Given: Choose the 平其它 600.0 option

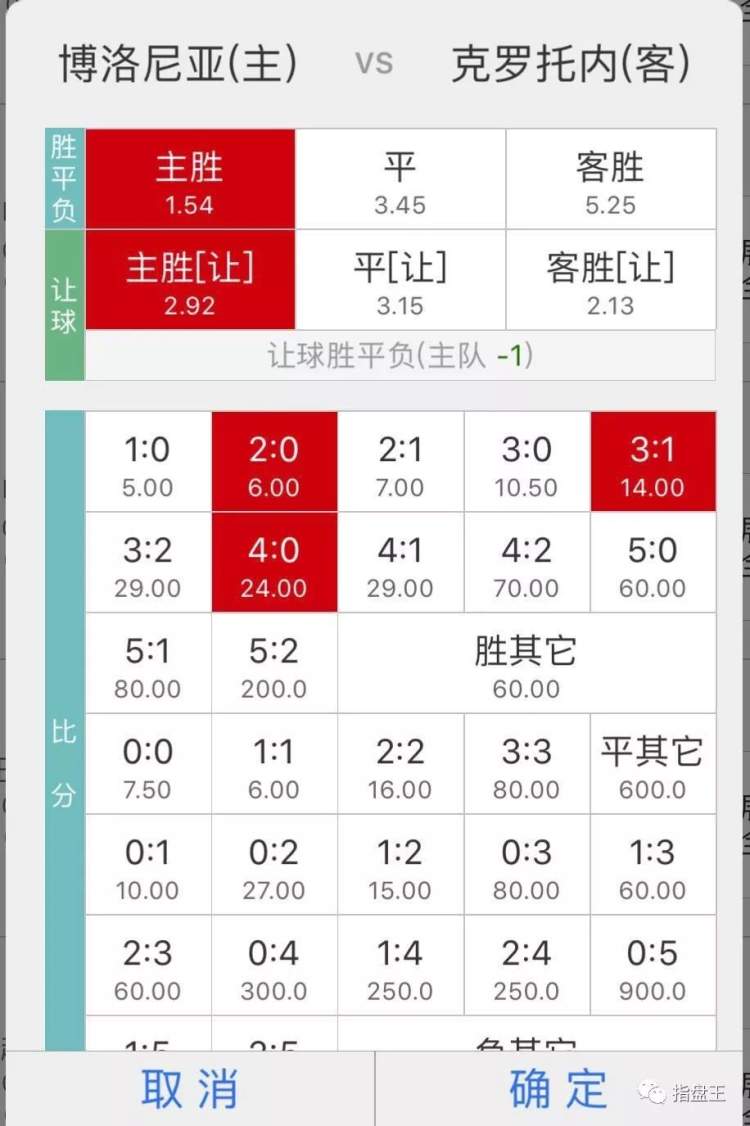Looking at the screenshot, I should click(x=652, y=765).
